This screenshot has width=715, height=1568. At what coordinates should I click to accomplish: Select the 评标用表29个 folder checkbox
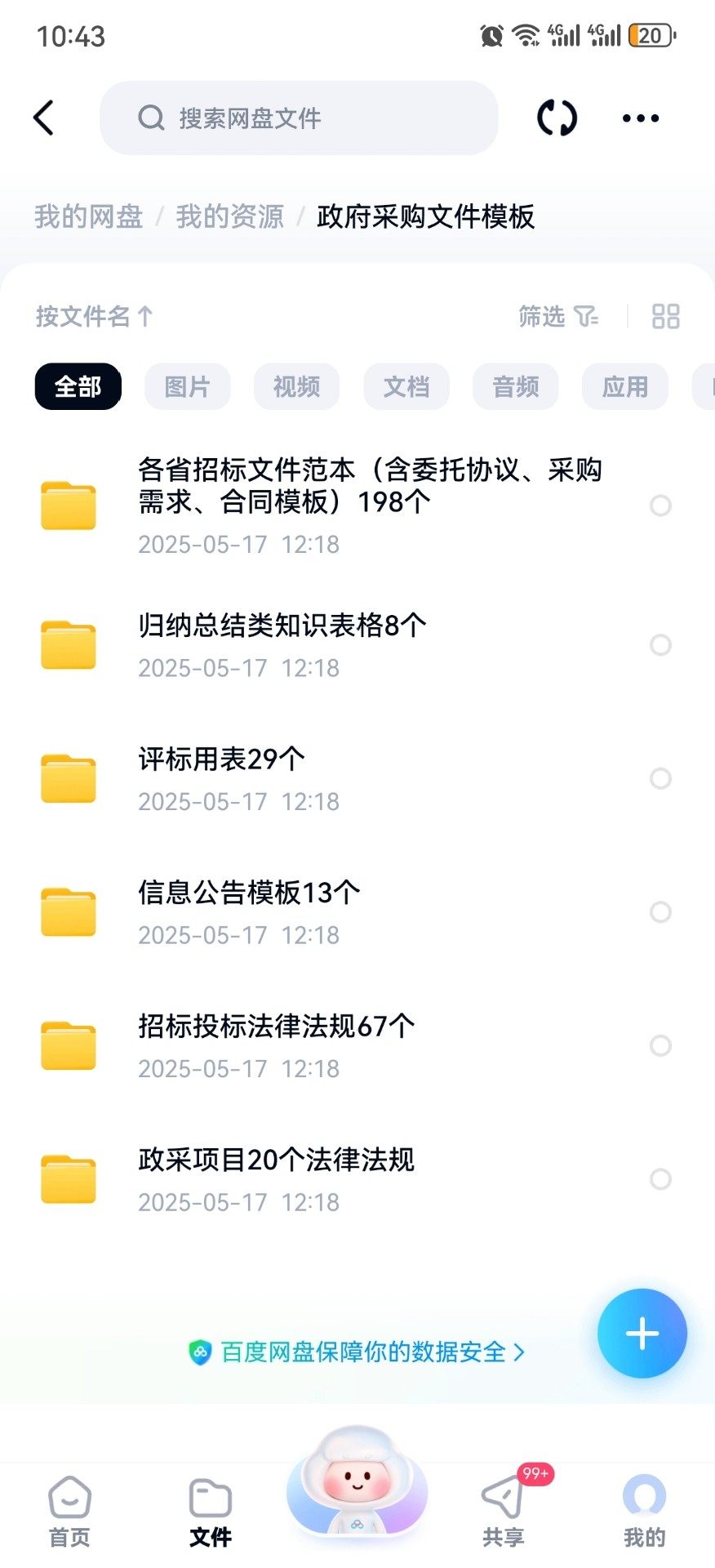tap(660, 778)
